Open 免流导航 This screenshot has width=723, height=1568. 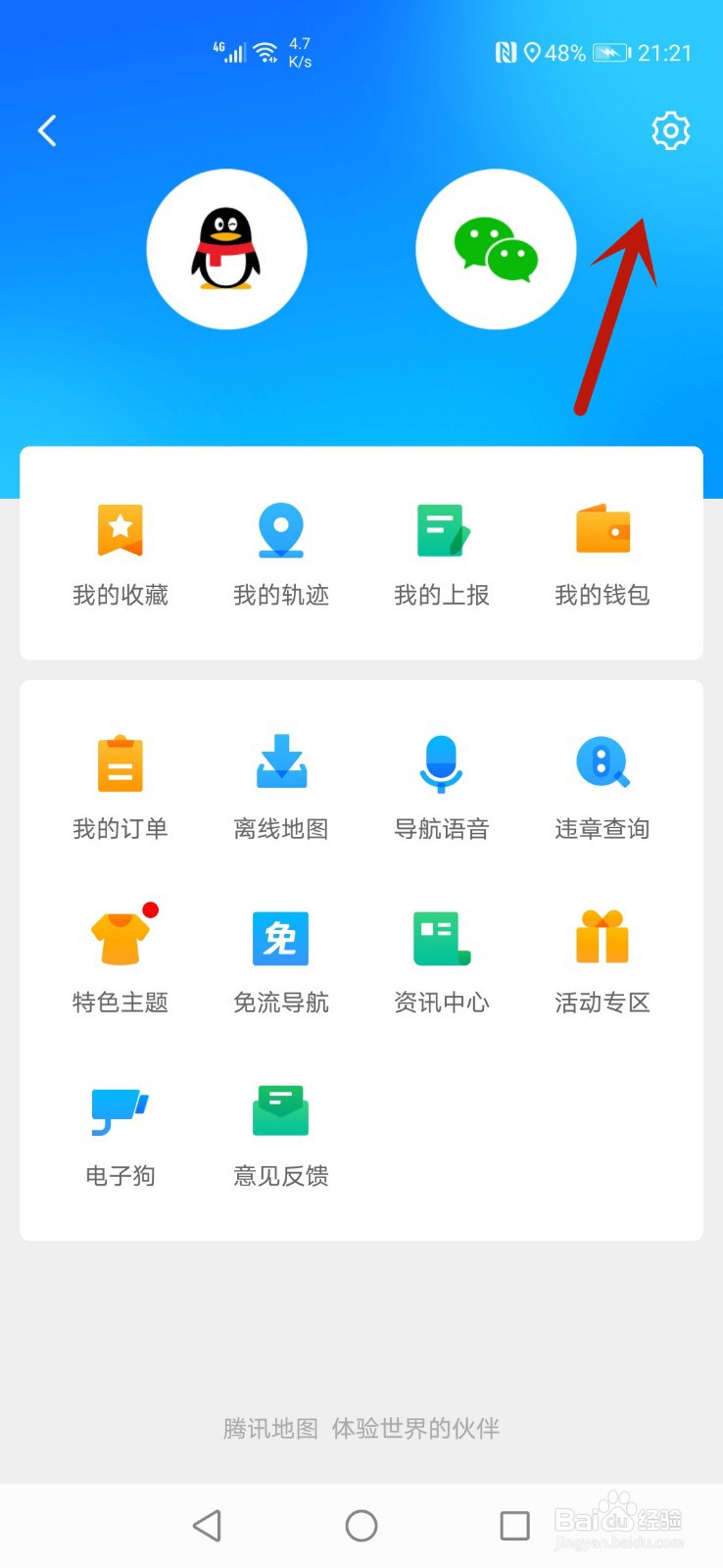(281, 961)
